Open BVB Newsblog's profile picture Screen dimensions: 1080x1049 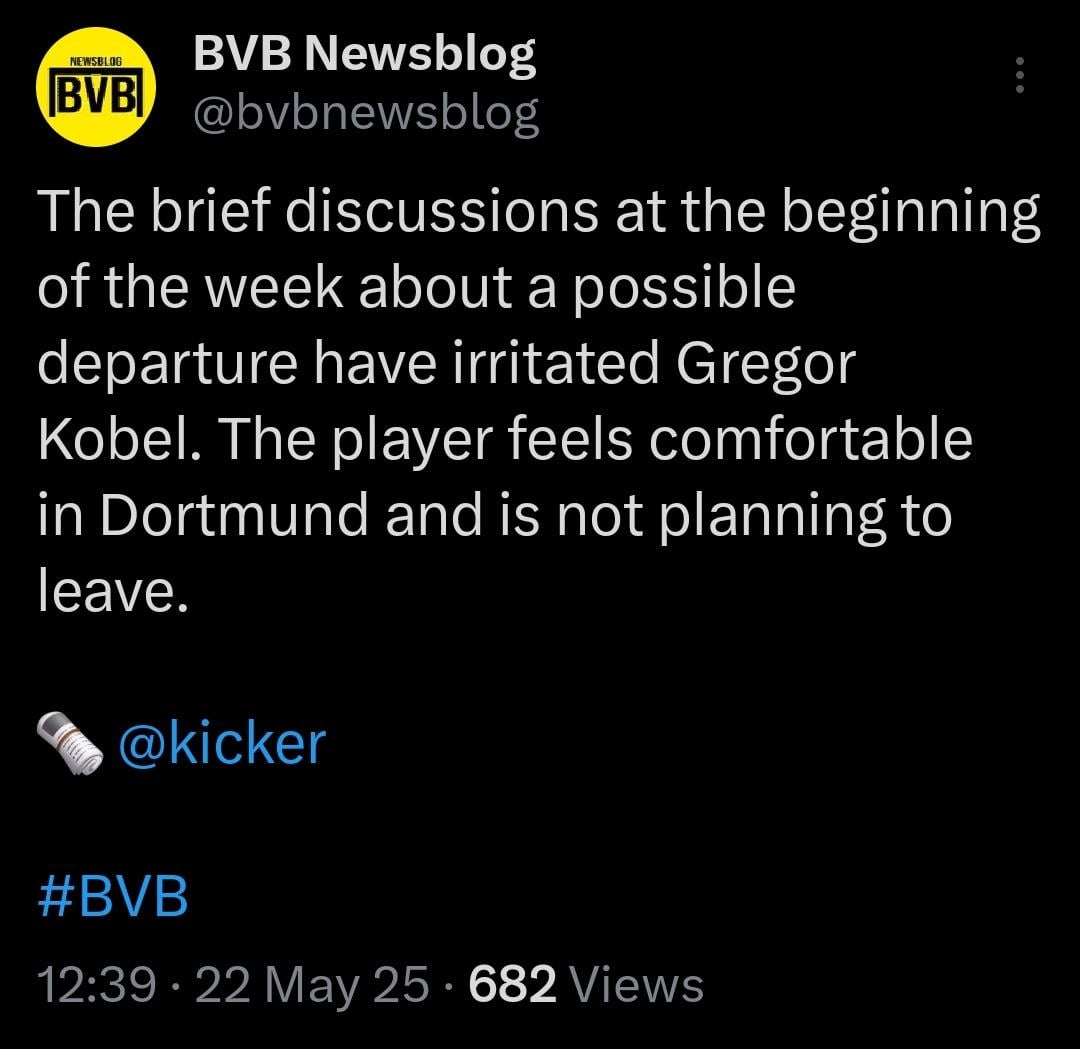[96, 88]
